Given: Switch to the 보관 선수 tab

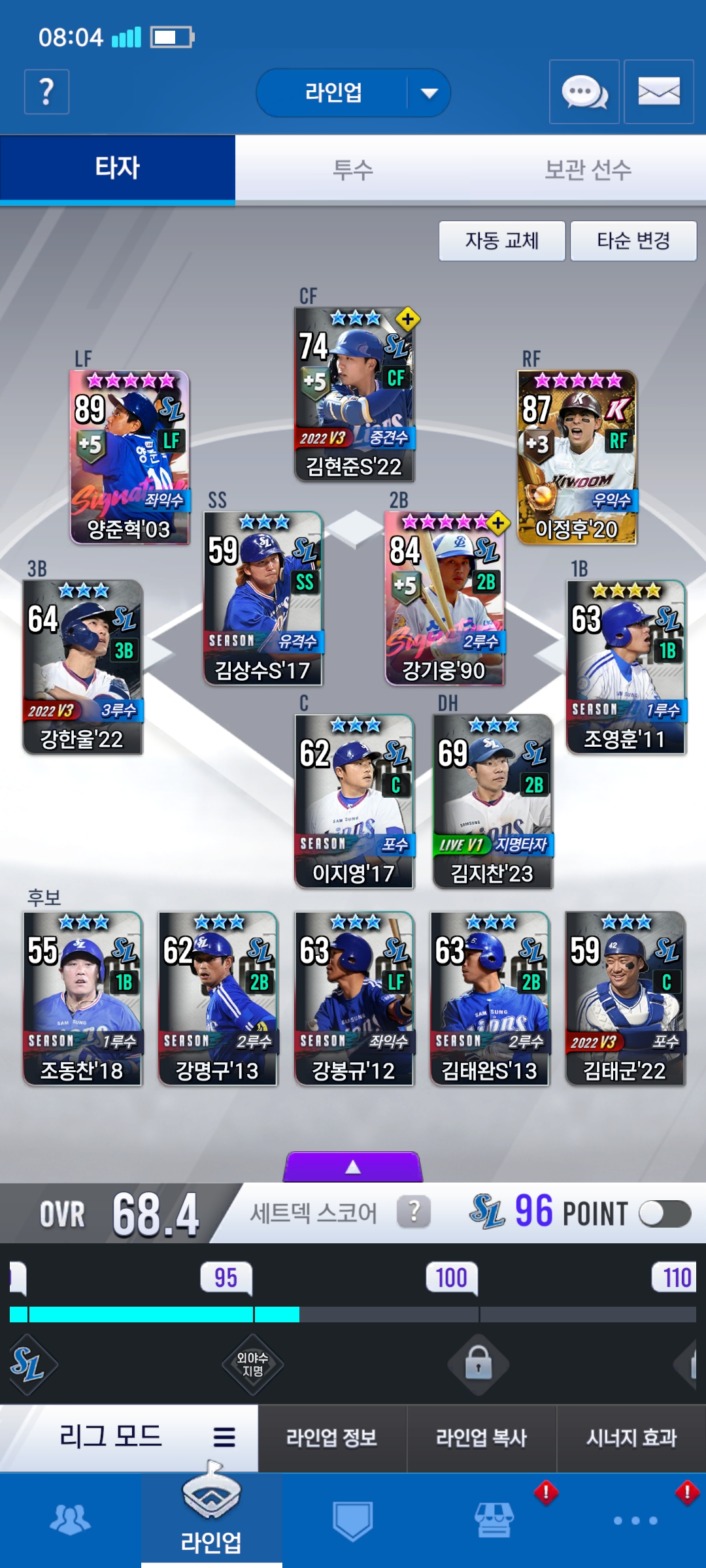Looking at the screenshot, I should pos(588,170).
